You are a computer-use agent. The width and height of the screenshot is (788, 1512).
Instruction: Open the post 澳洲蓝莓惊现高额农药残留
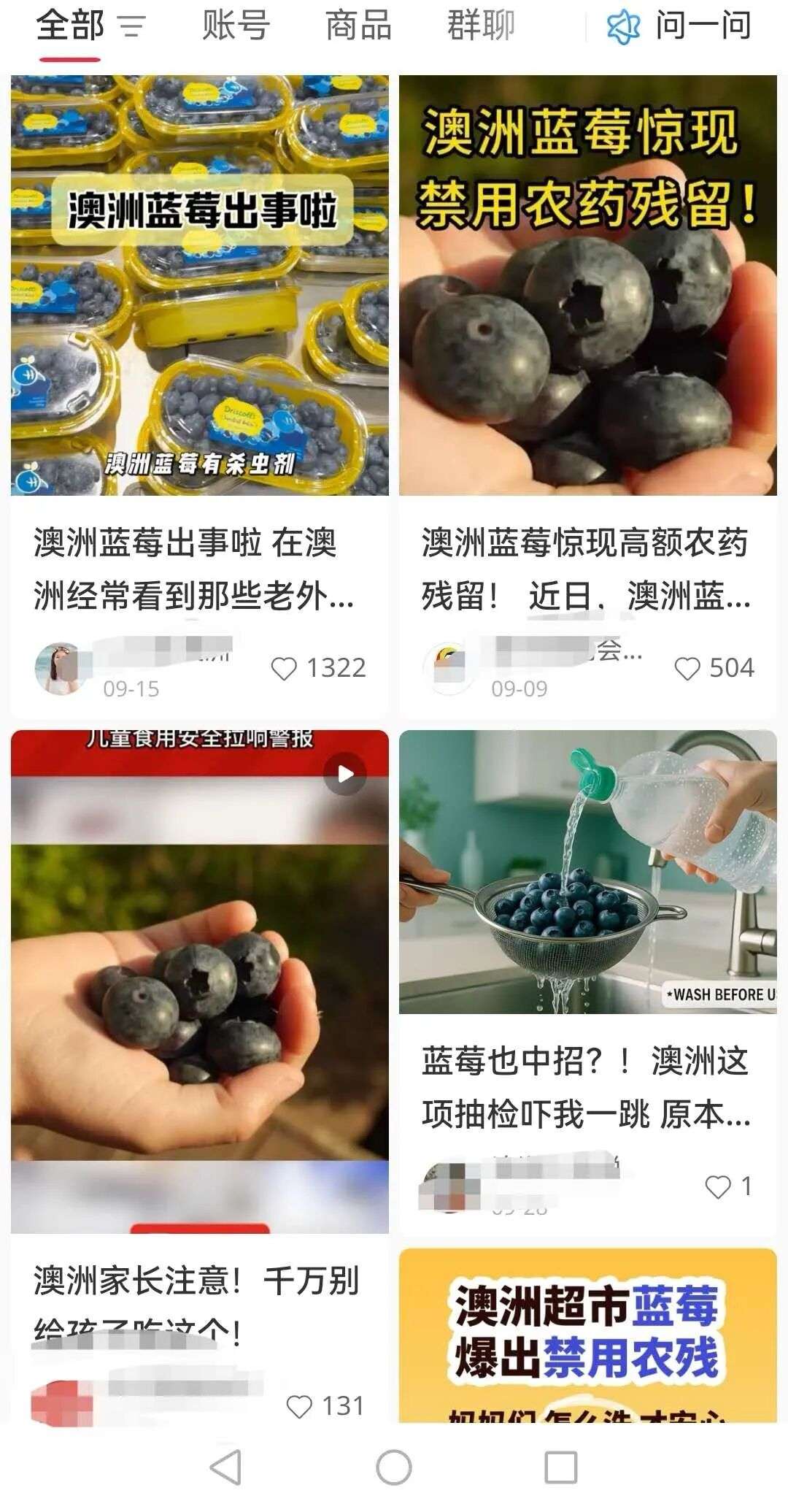(x=587, y=285)
